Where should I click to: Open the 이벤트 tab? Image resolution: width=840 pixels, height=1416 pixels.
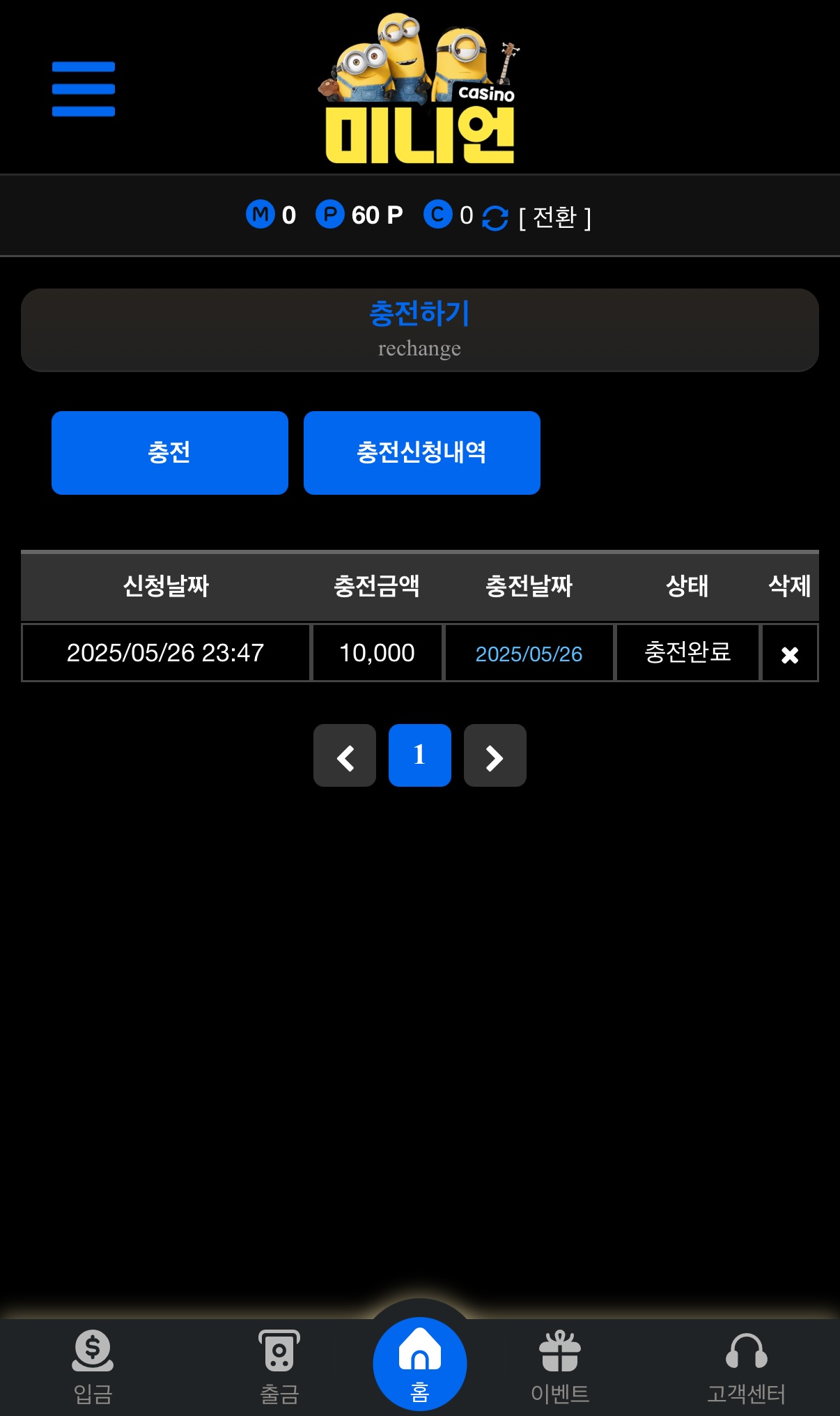(x=560, y=1367)
